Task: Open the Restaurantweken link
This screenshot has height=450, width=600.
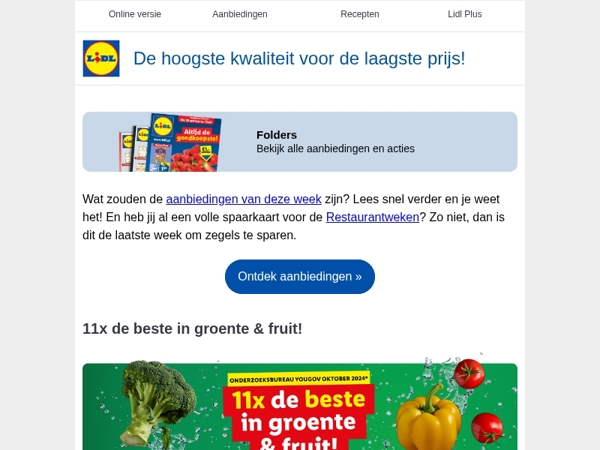Action: tap(372, 217)
